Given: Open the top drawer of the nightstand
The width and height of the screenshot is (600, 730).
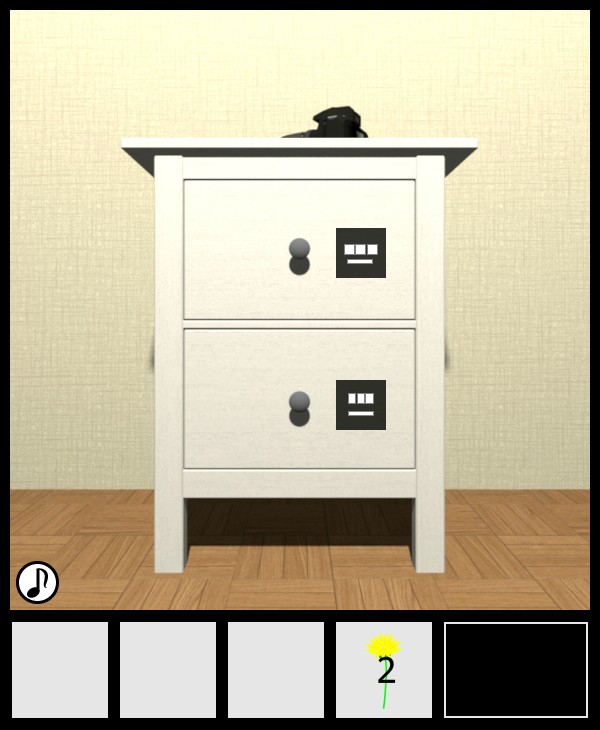Looking at the screenshot, I should tap(298, 255).
